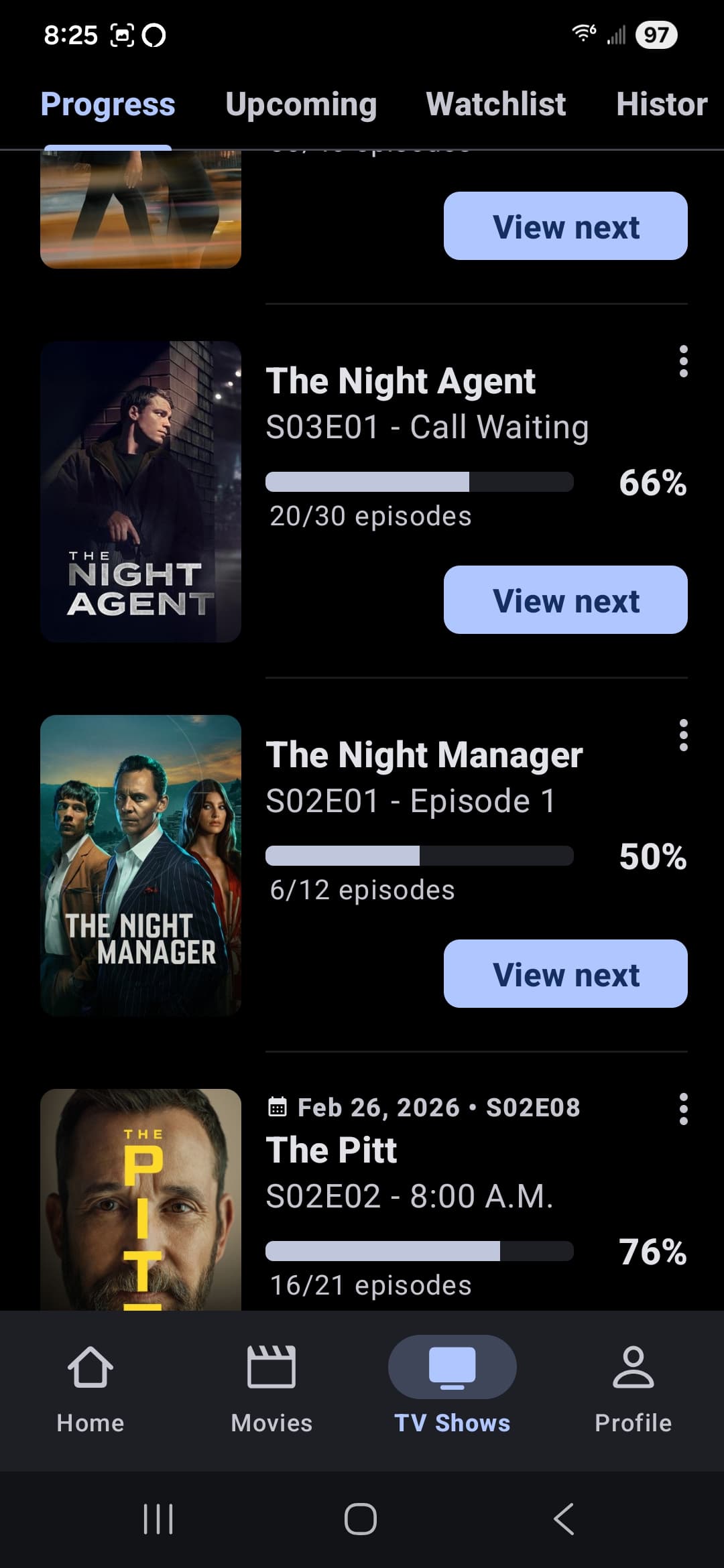This screenshot has height=1568, width=724.
Task: Open overflow menu for The Pitt
Action: (683, 1110)
